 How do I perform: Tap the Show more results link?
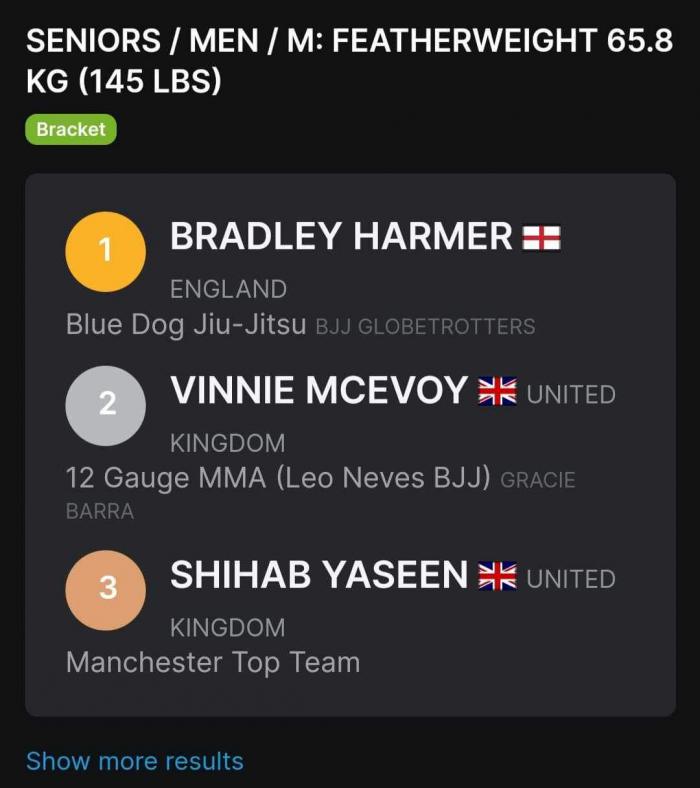coord(135,761)
